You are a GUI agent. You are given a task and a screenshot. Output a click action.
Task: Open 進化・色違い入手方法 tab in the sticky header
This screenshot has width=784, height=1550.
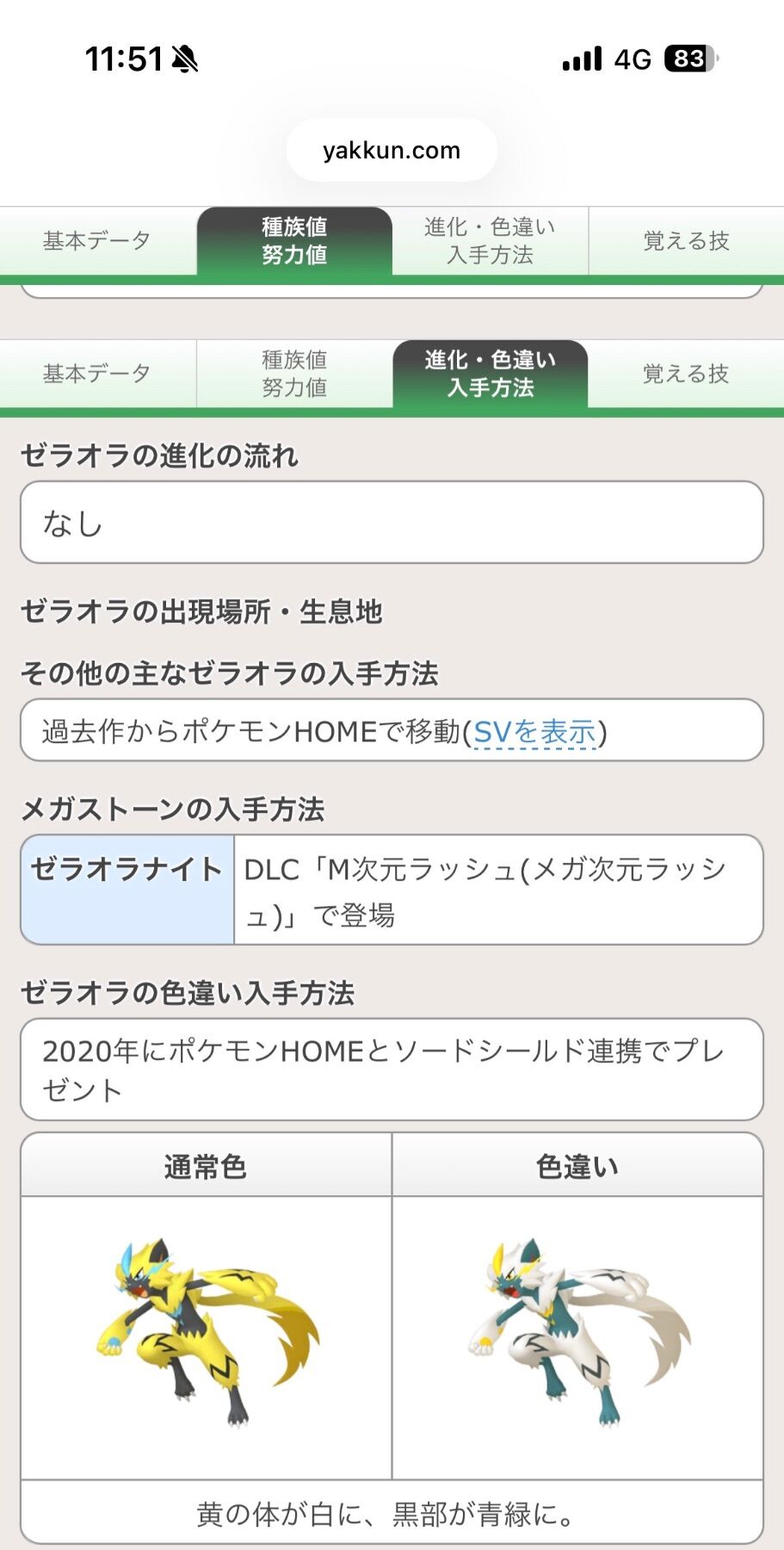[490, 241]
